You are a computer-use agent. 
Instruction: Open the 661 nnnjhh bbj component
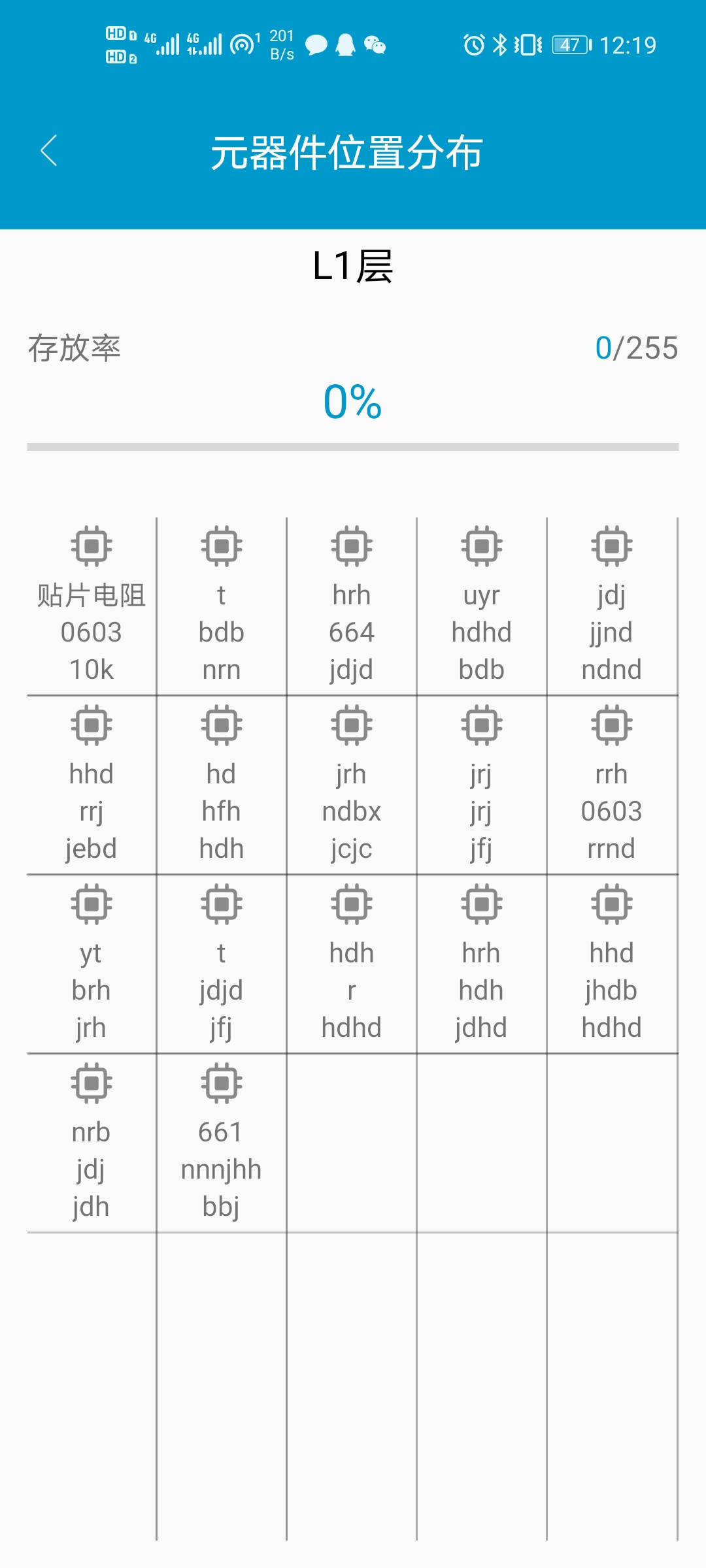[x=222, y=1143]
